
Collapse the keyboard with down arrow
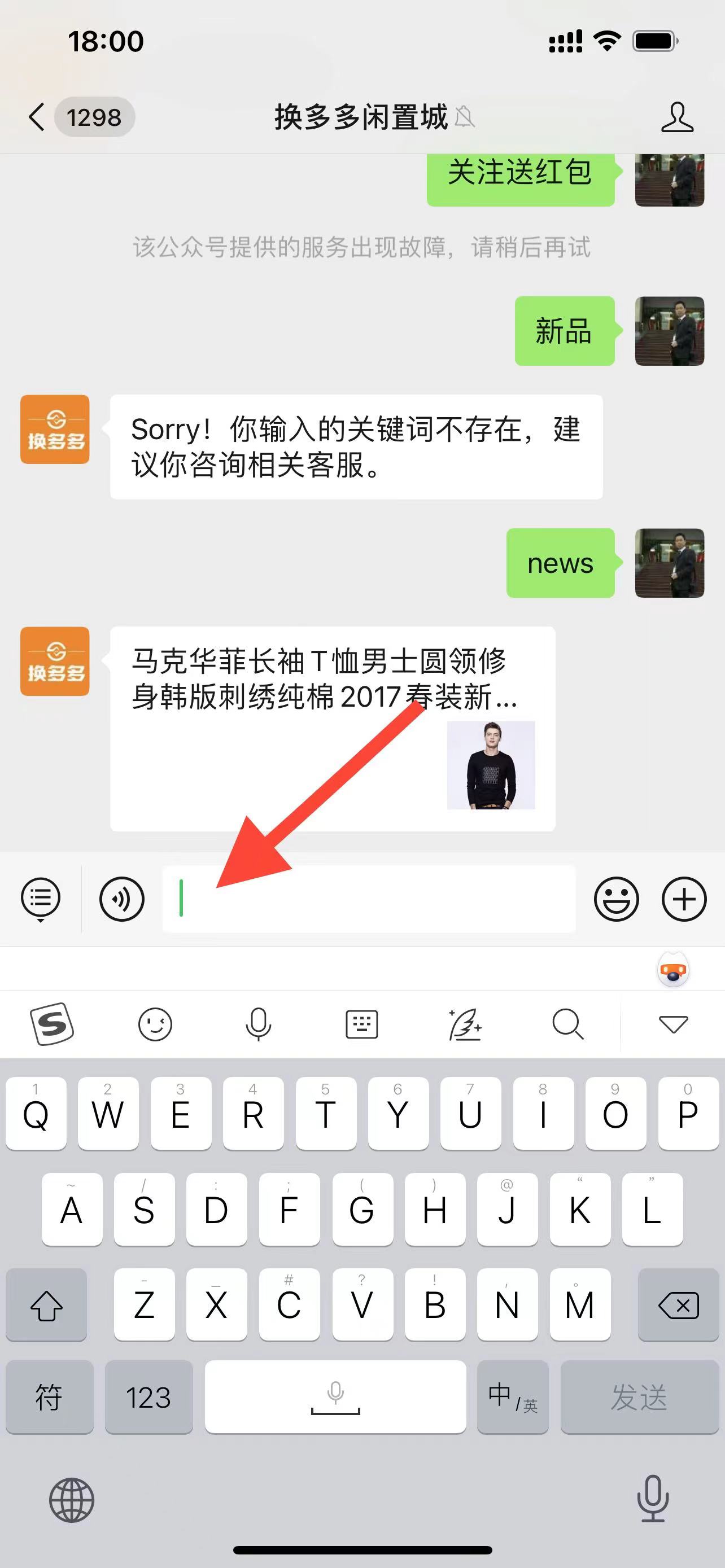click(673, 1024)
